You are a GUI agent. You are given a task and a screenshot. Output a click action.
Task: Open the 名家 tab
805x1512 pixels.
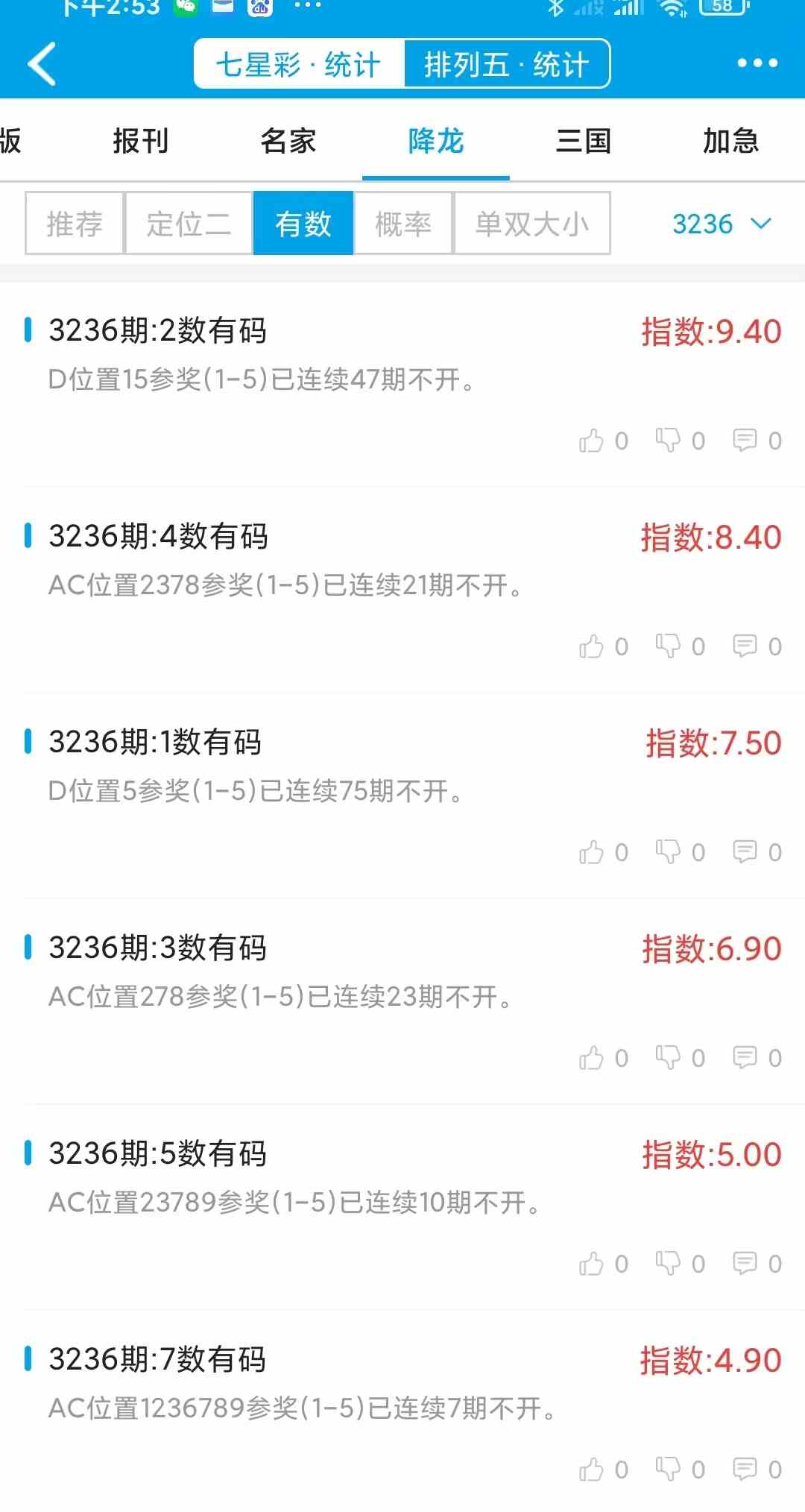coord(288,141)
